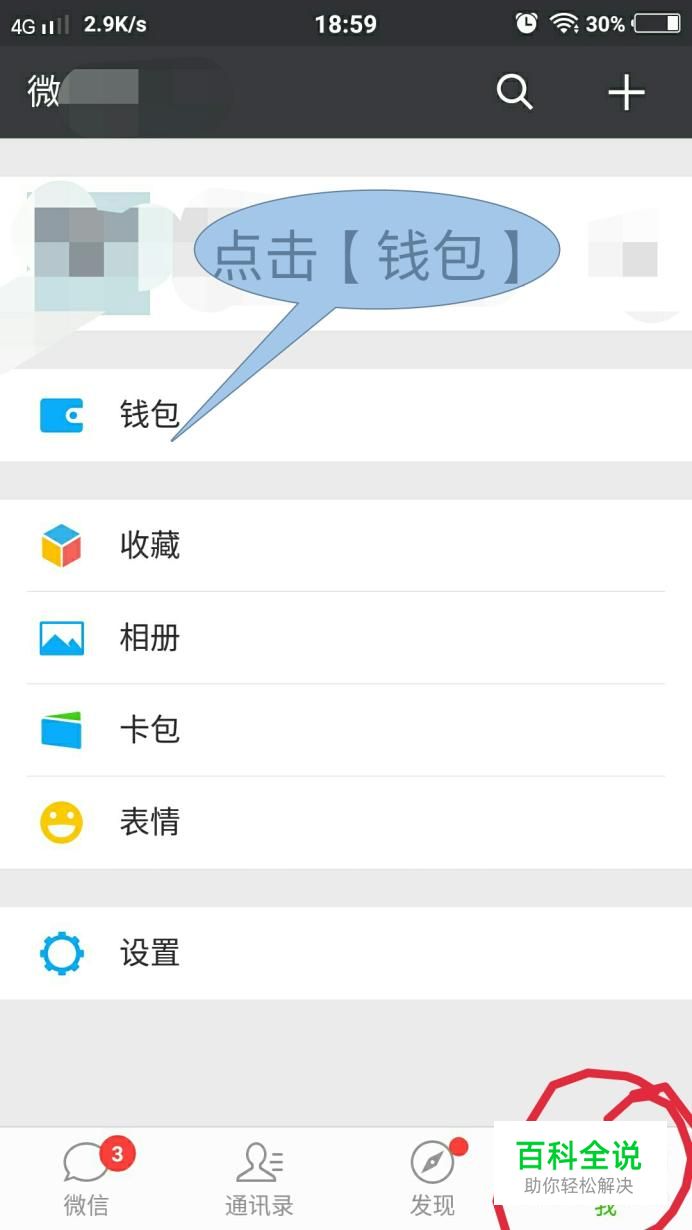This screenshot has width=692, height=1230.
Task: Open 卡包 card pack
Action: click(346, 730)
